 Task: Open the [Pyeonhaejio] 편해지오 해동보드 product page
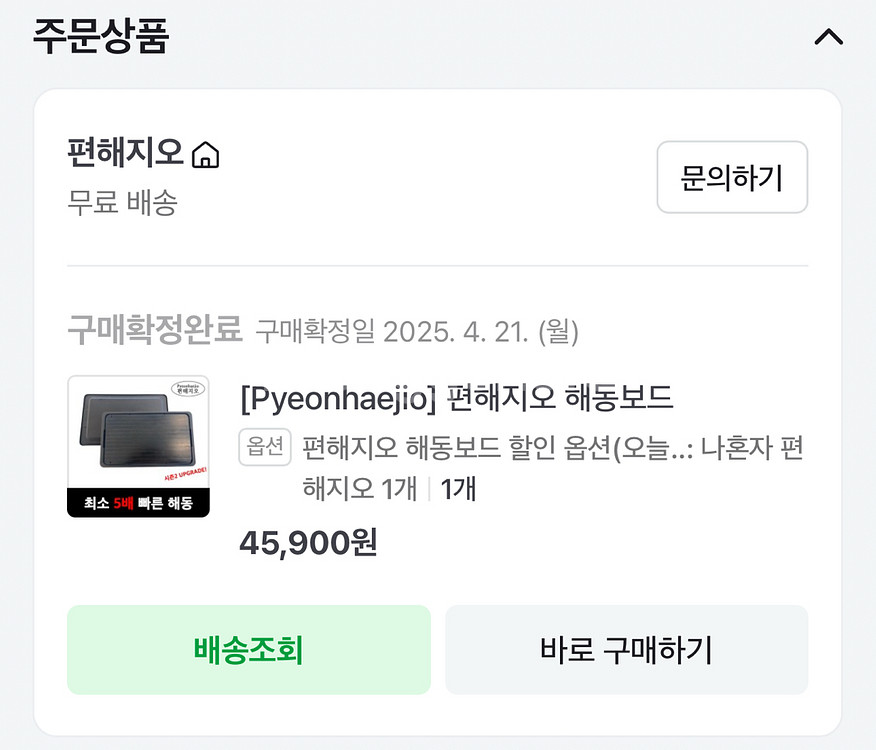[x=457, y=398]
